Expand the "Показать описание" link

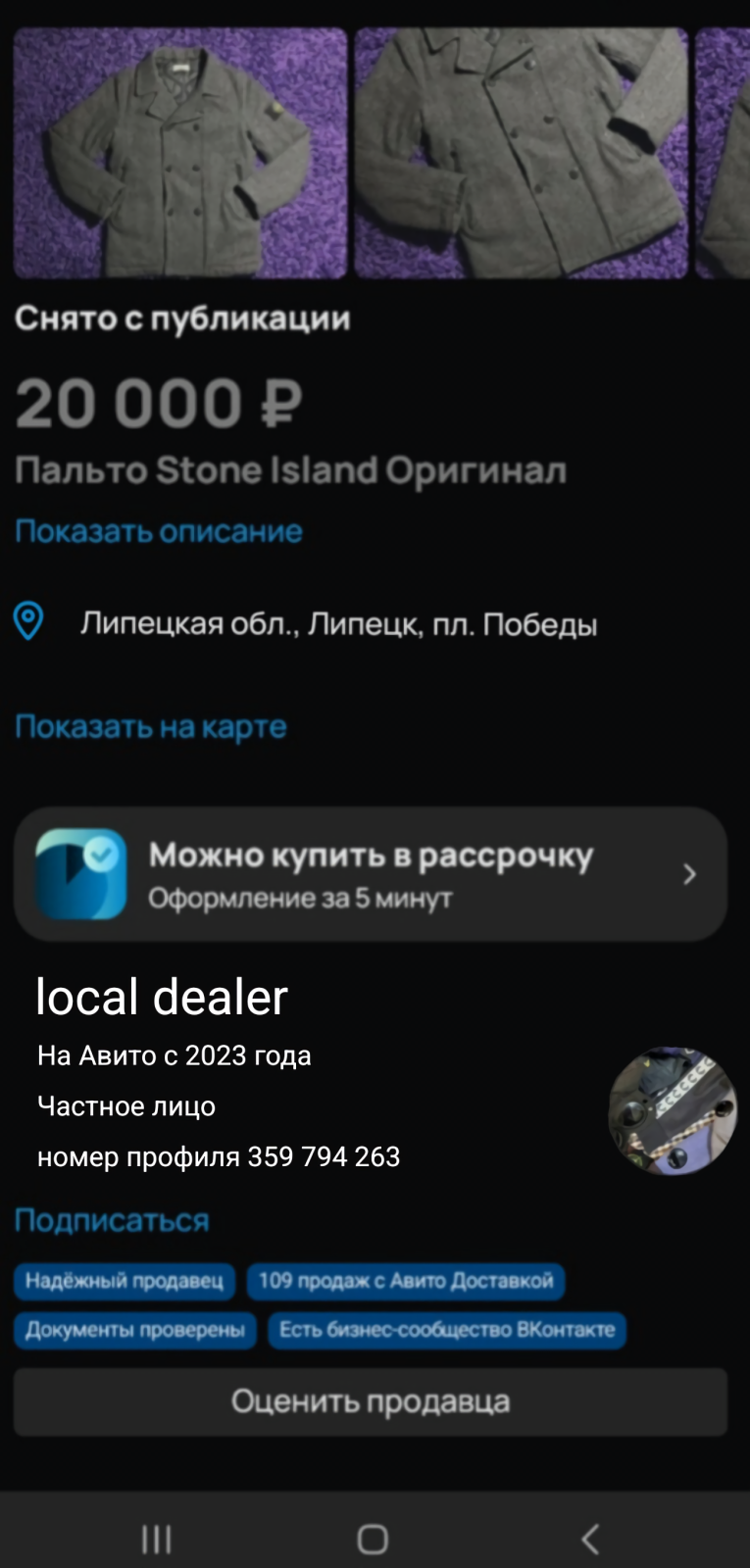click(158, 531)
